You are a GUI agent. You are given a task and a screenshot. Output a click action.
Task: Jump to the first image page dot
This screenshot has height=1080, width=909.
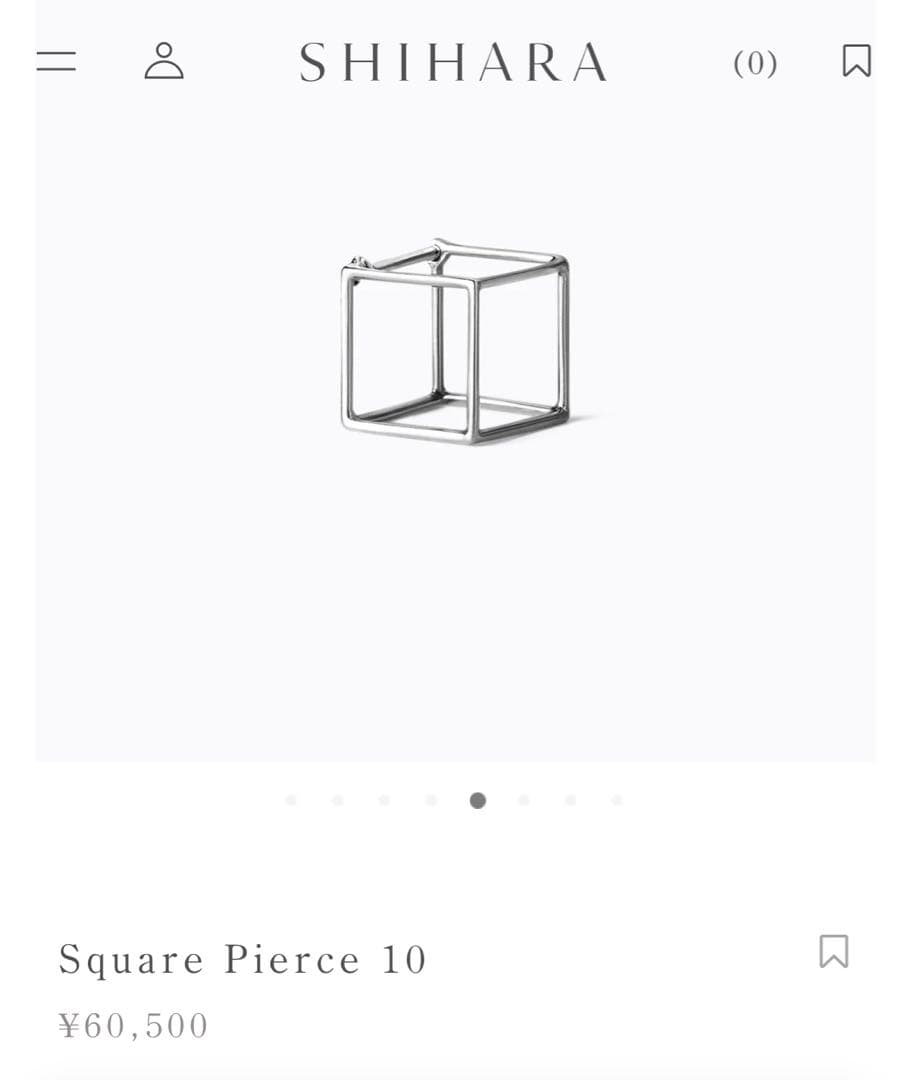(x=291, y=800)
